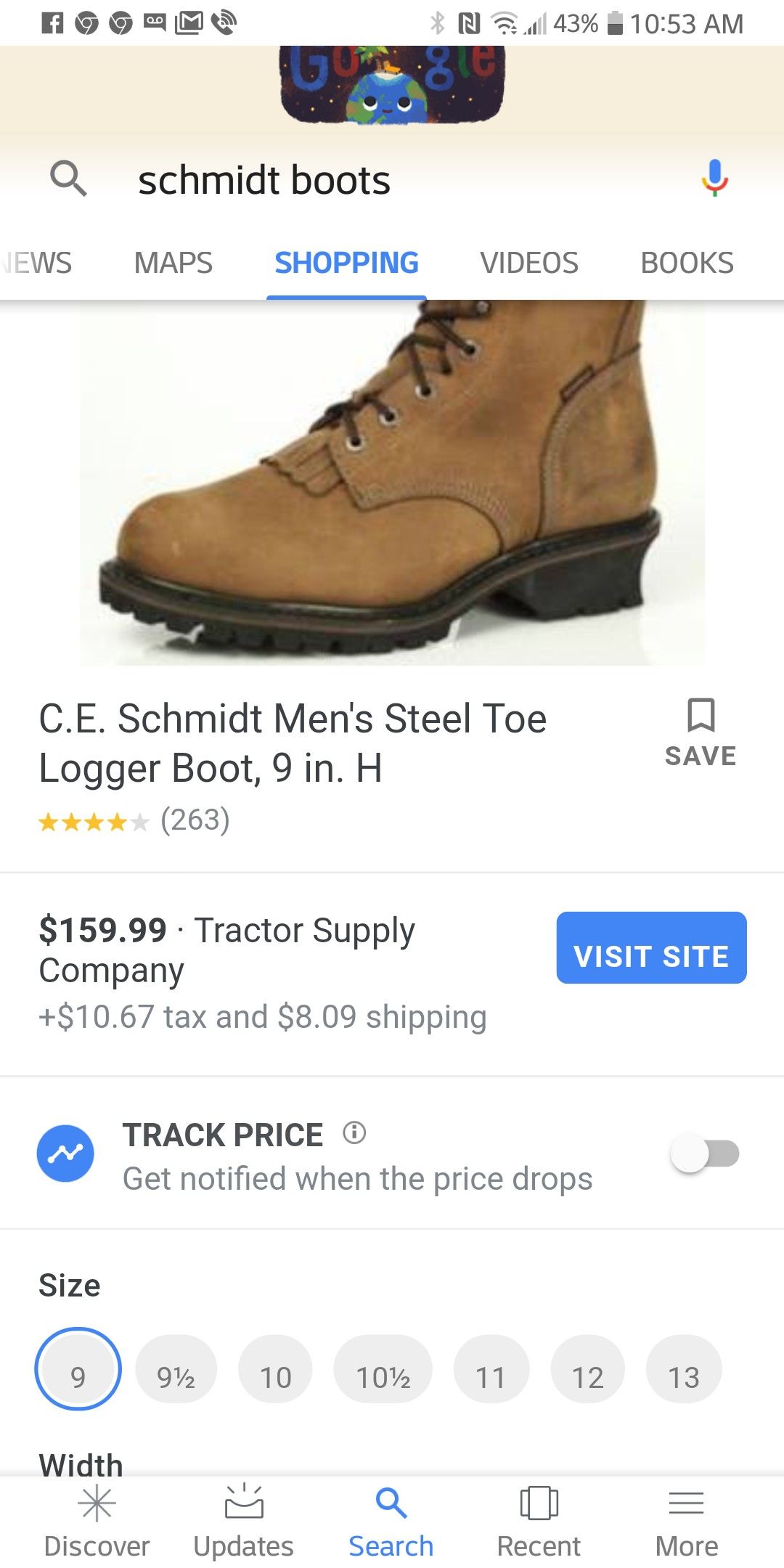Open the Recent tab
This screenshot has height=1568, width=784.
539,1522
